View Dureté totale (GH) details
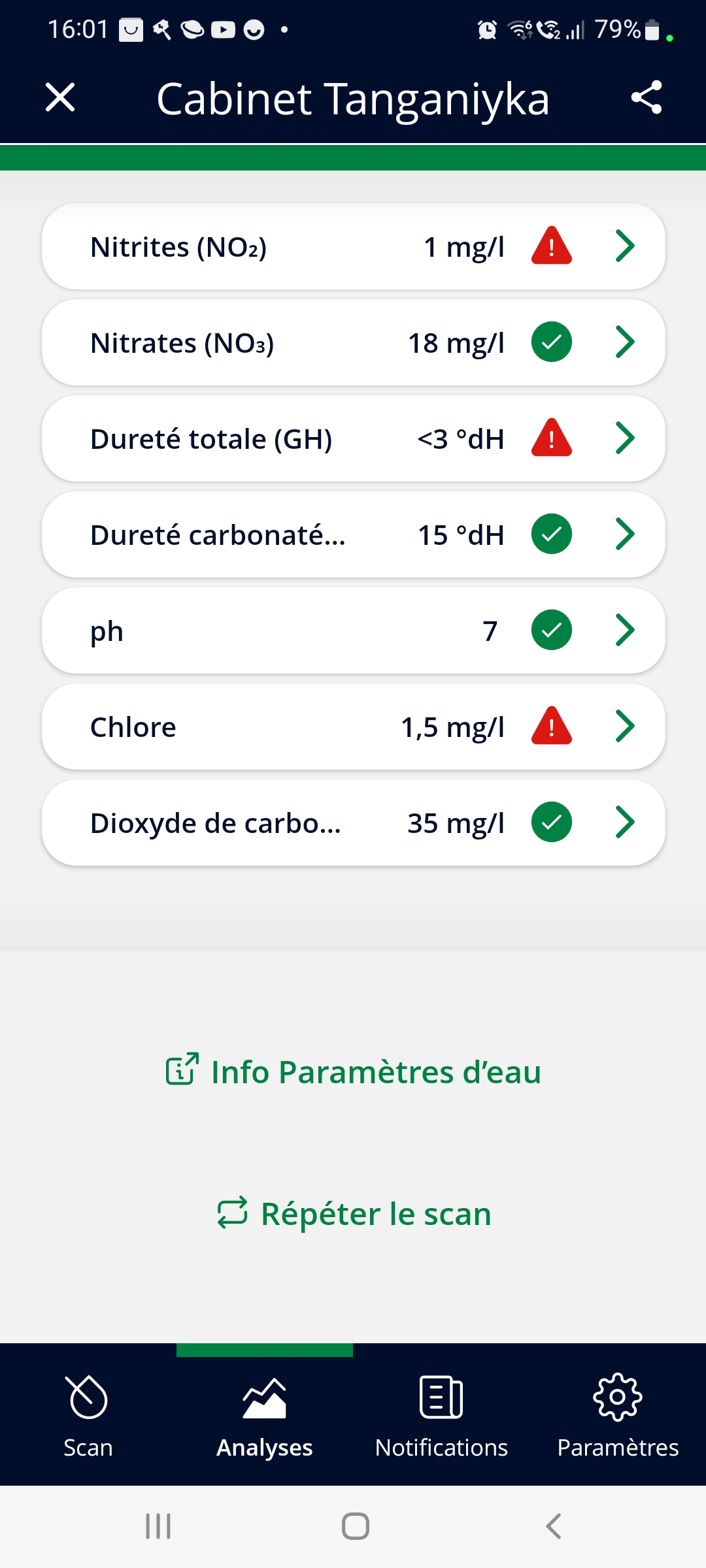706x1568 pixels. 354,438
